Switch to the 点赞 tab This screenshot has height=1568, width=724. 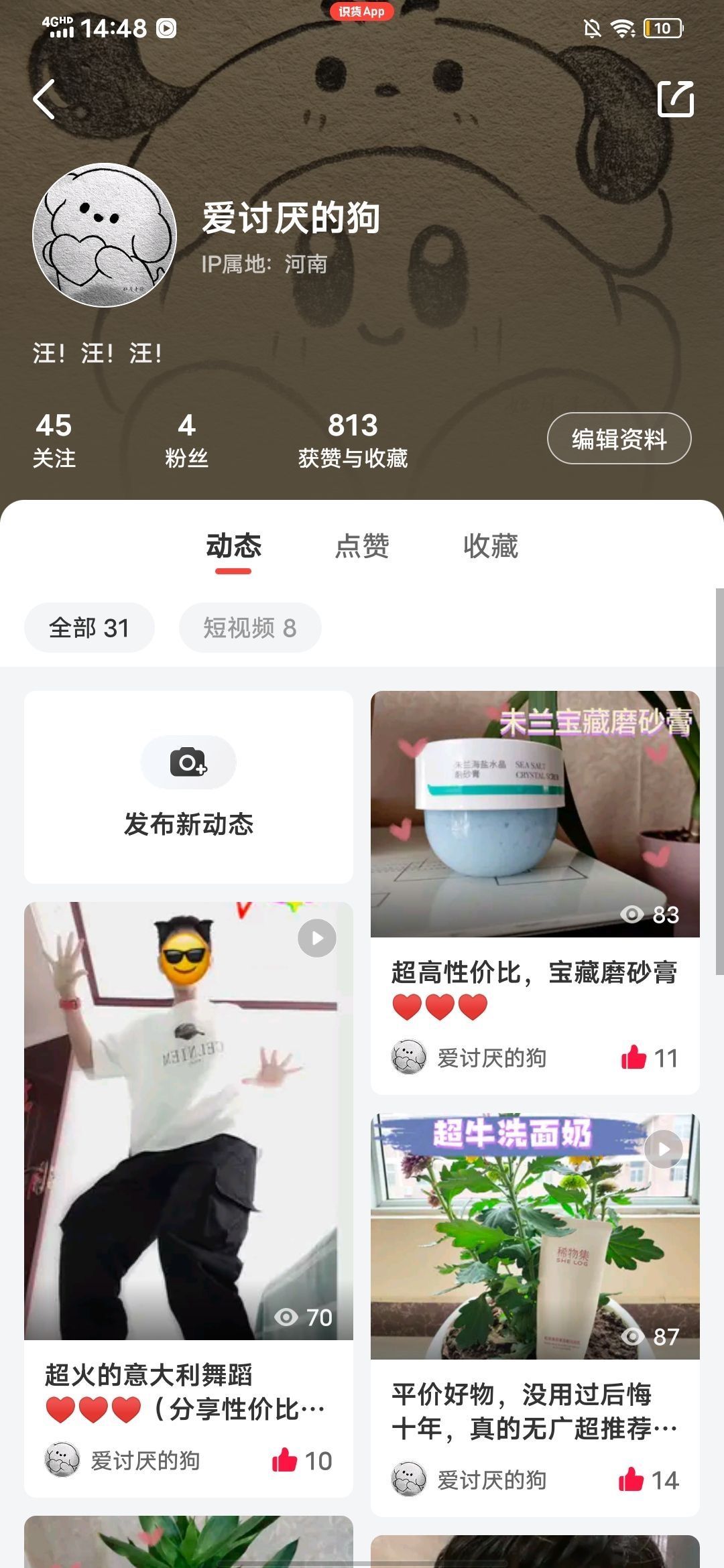coord(362,546)
